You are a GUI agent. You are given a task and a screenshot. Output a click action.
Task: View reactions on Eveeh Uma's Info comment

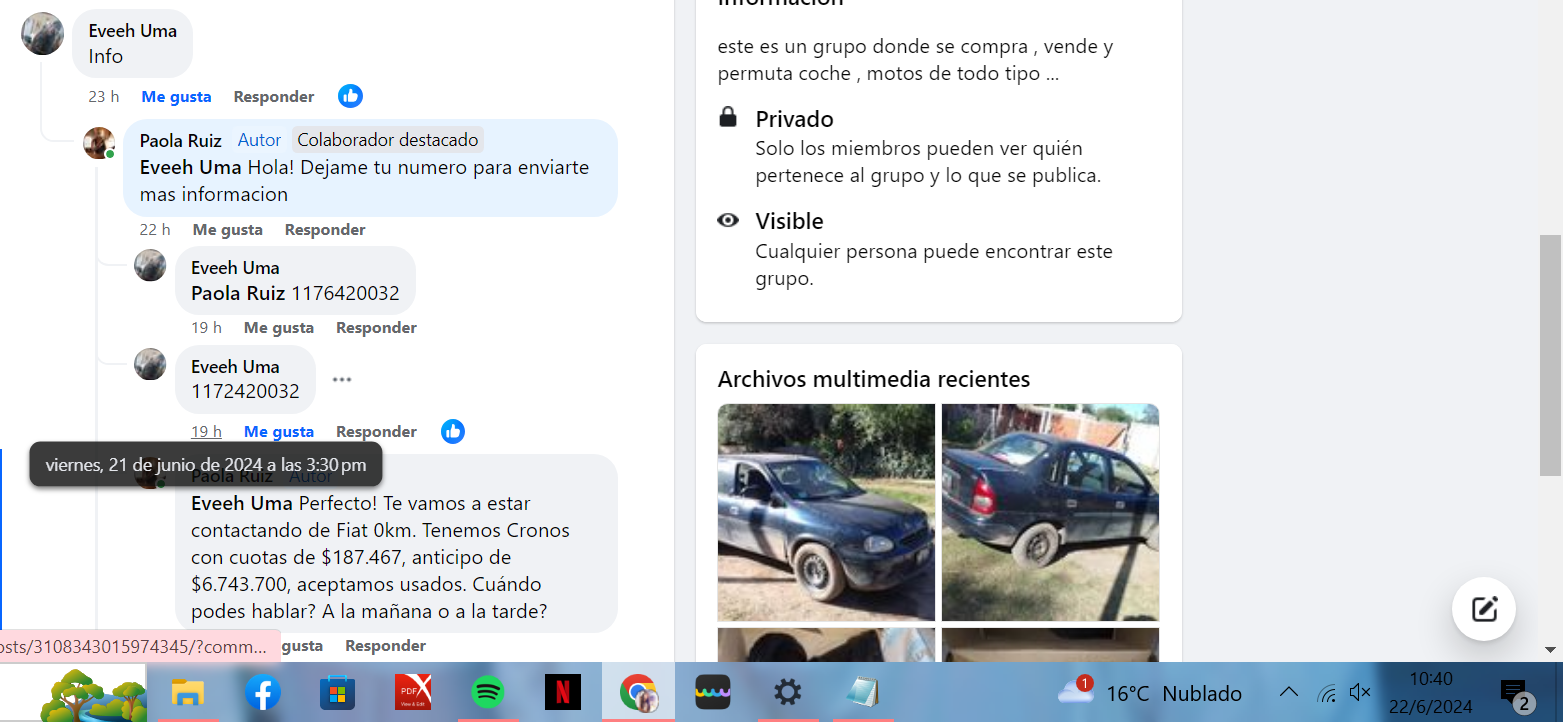[x=350, y=96]
